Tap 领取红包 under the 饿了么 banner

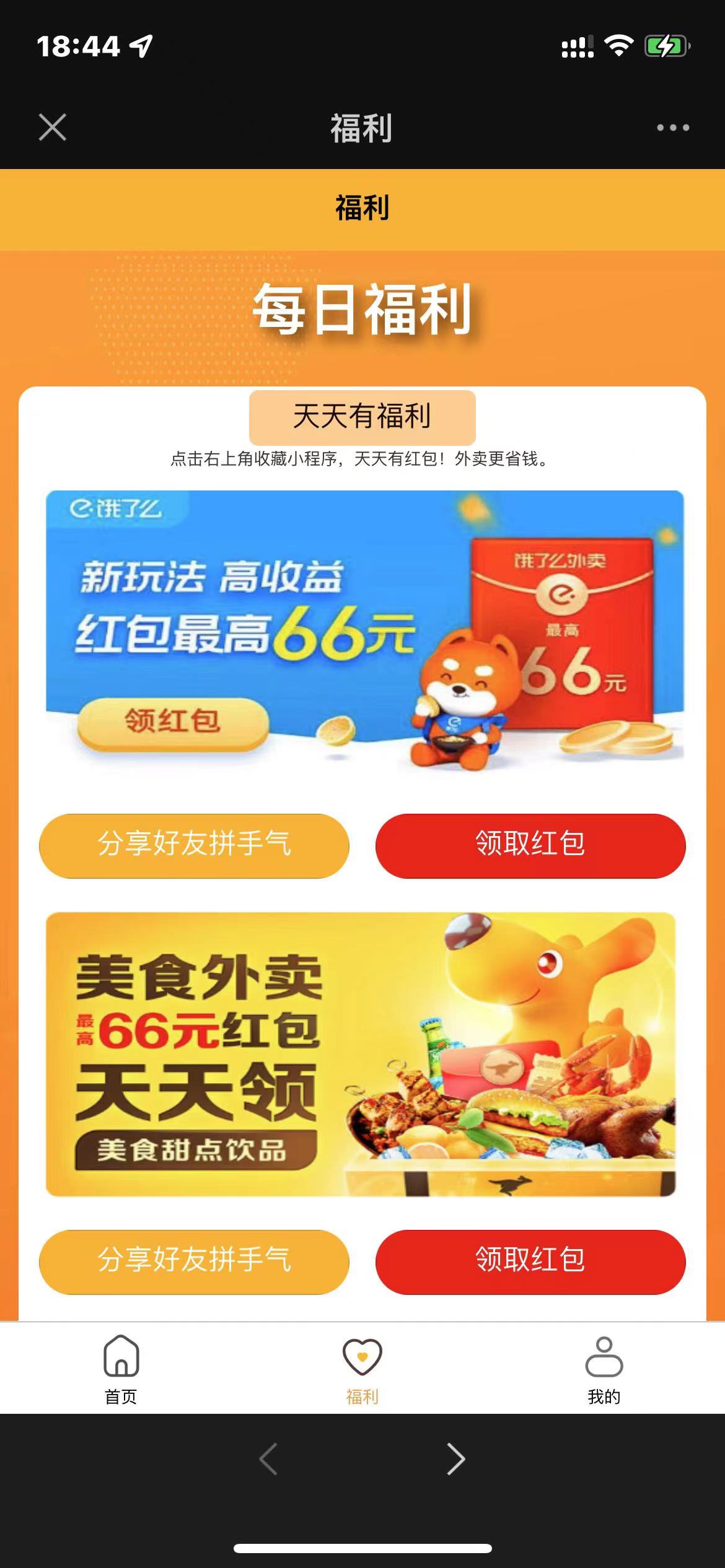click(530, 845)
